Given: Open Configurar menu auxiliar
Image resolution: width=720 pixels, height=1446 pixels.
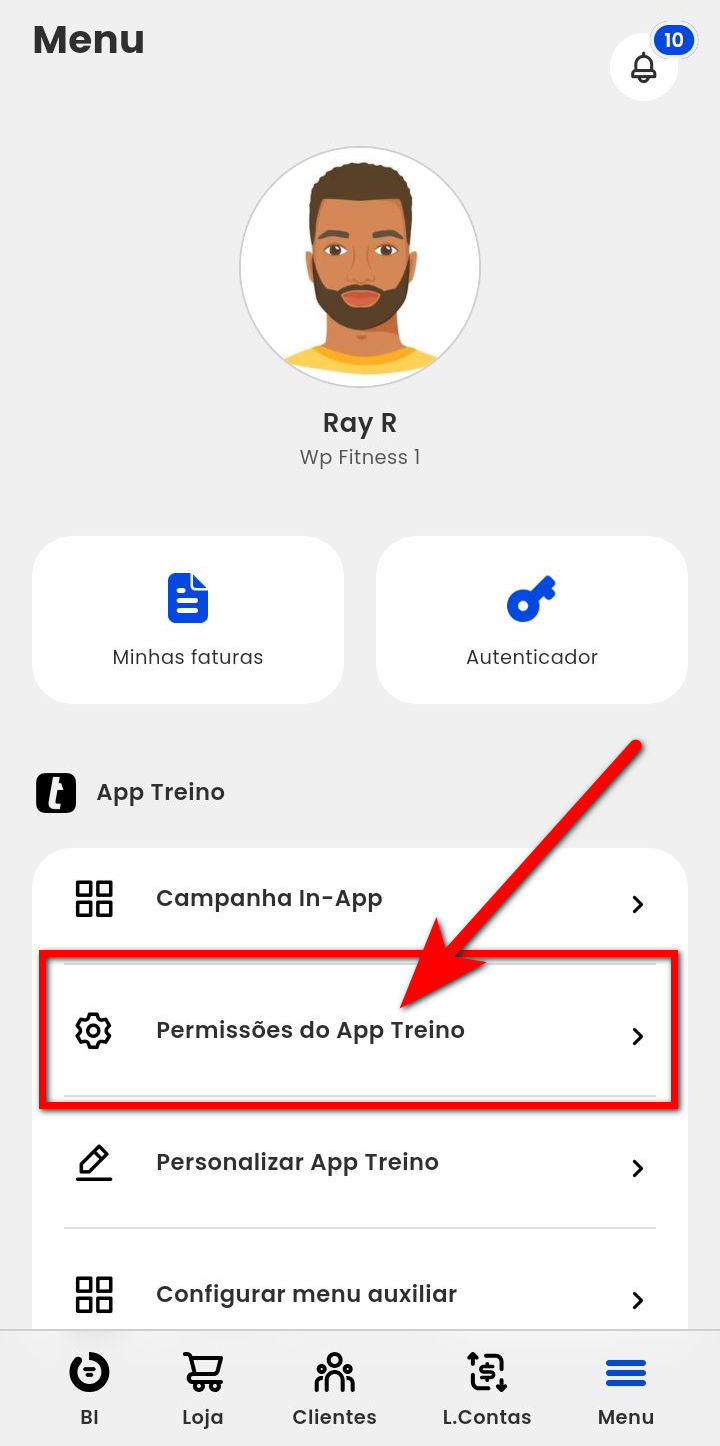Looking at the screenshot, I should 360,1294.
